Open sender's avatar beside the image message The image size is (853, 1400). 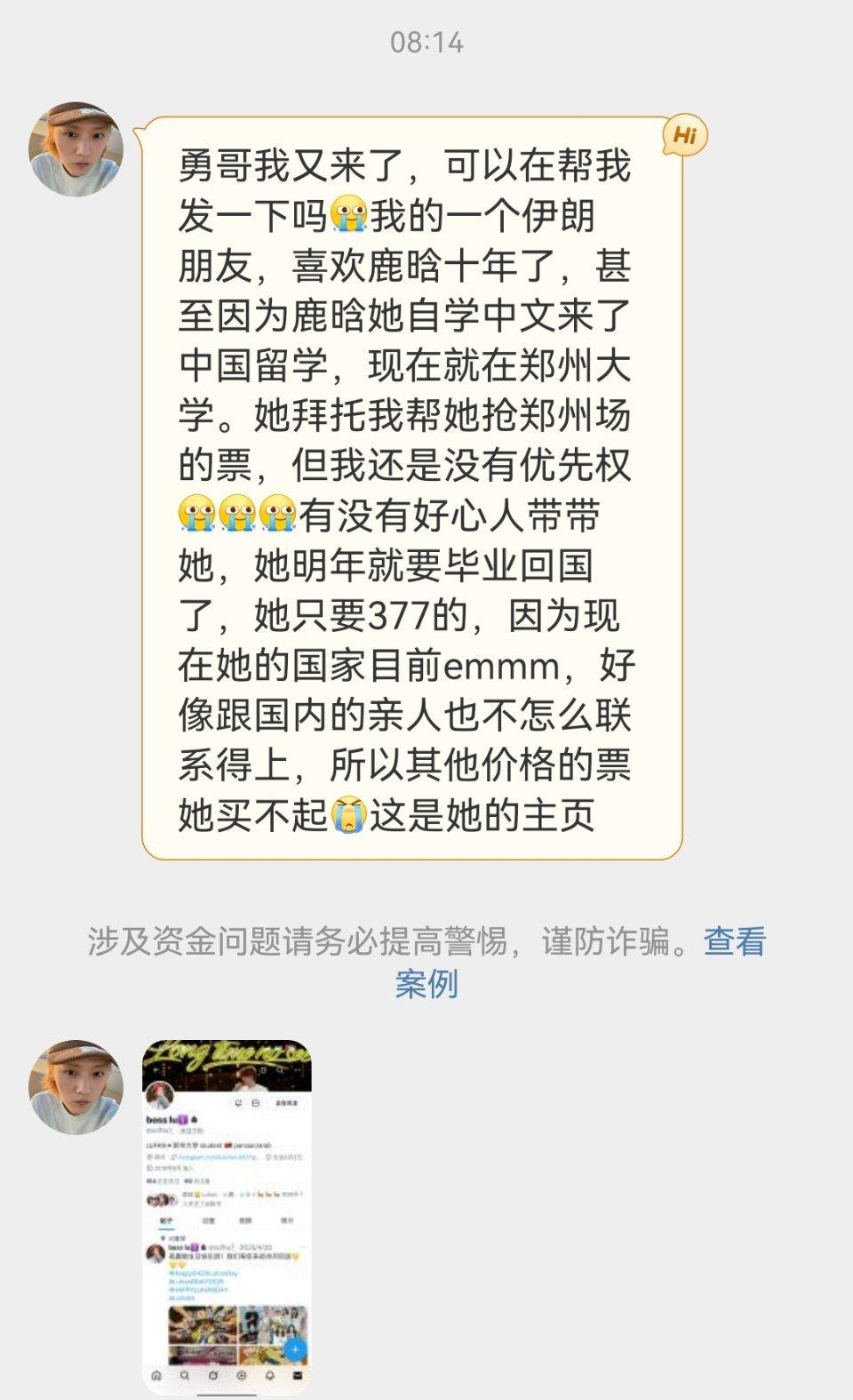point(76,1086)
